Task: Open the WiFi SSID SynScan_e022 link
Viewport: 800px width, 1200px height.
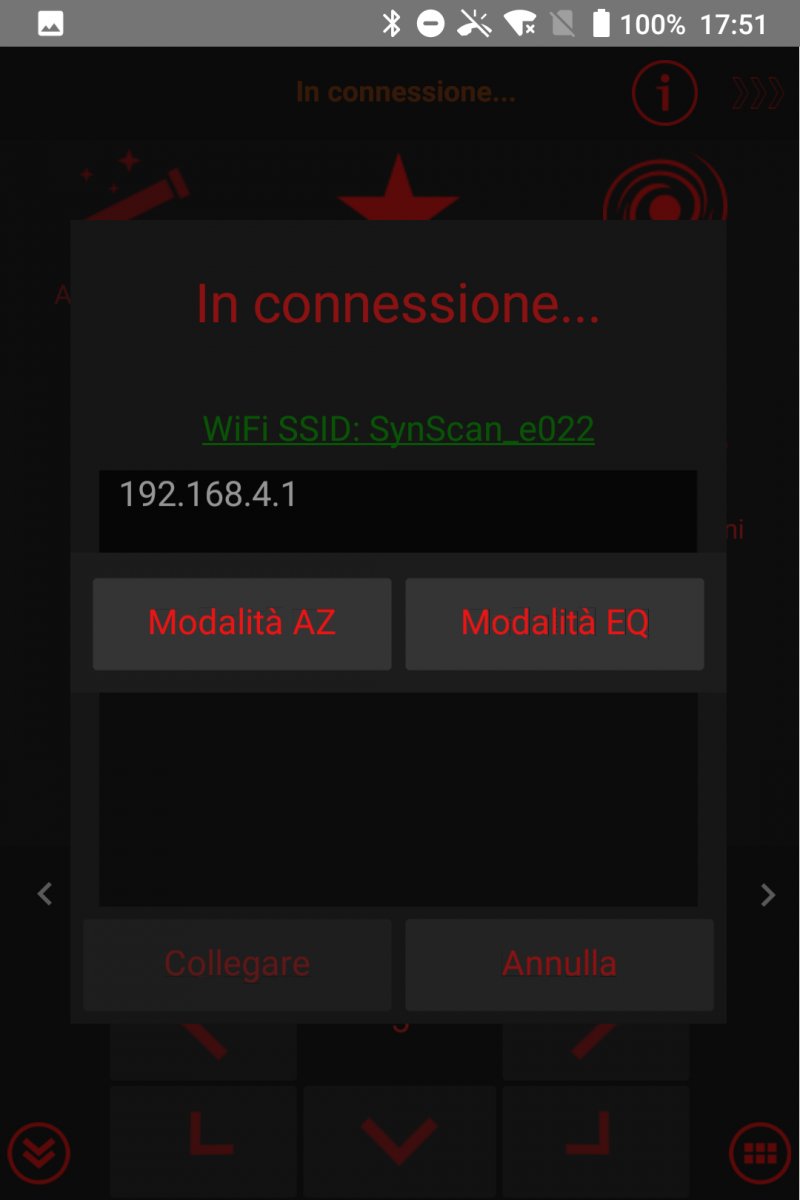Action: pos(398,429)
